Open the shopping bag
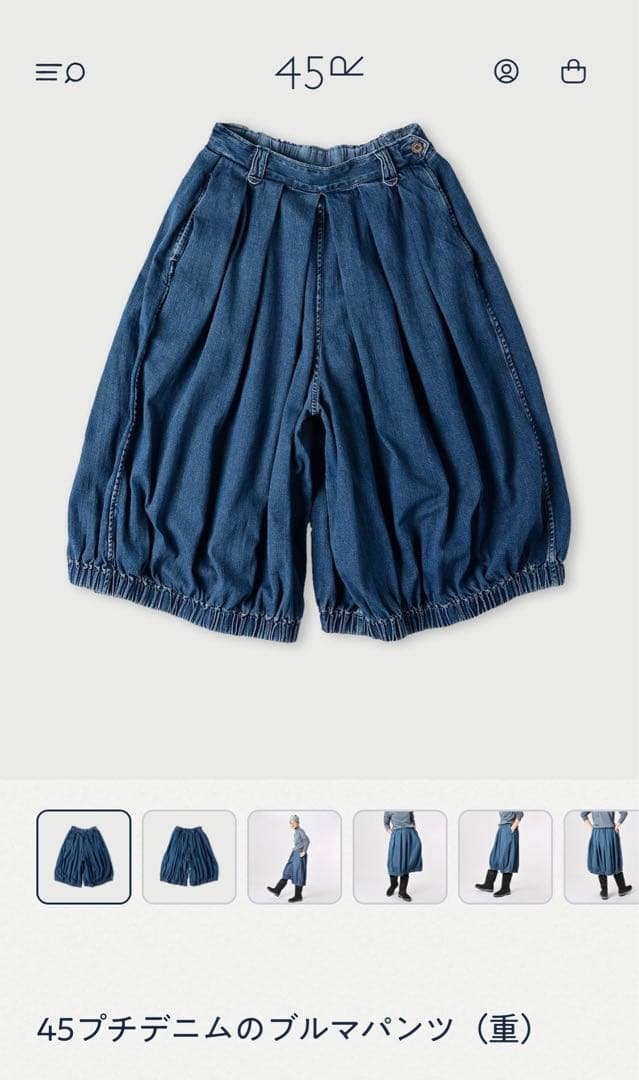Viewport: 639px width, 1080px height. click(573, 72)
